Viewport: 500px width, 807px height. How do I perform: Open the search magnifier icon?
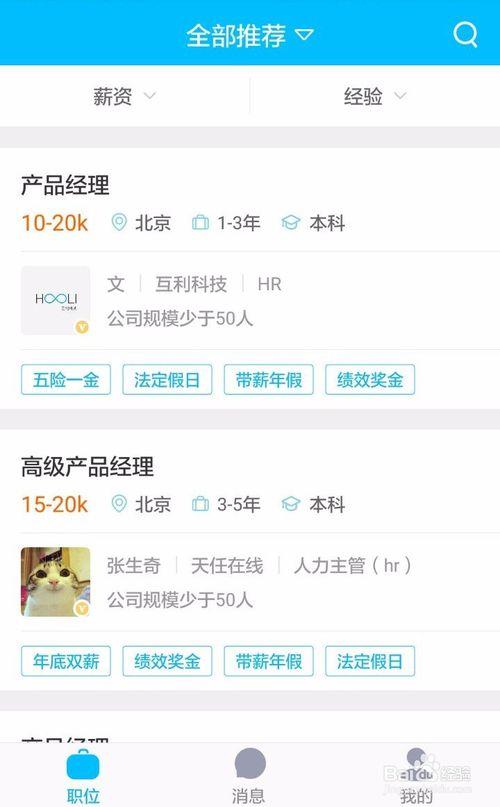point(464,34)
